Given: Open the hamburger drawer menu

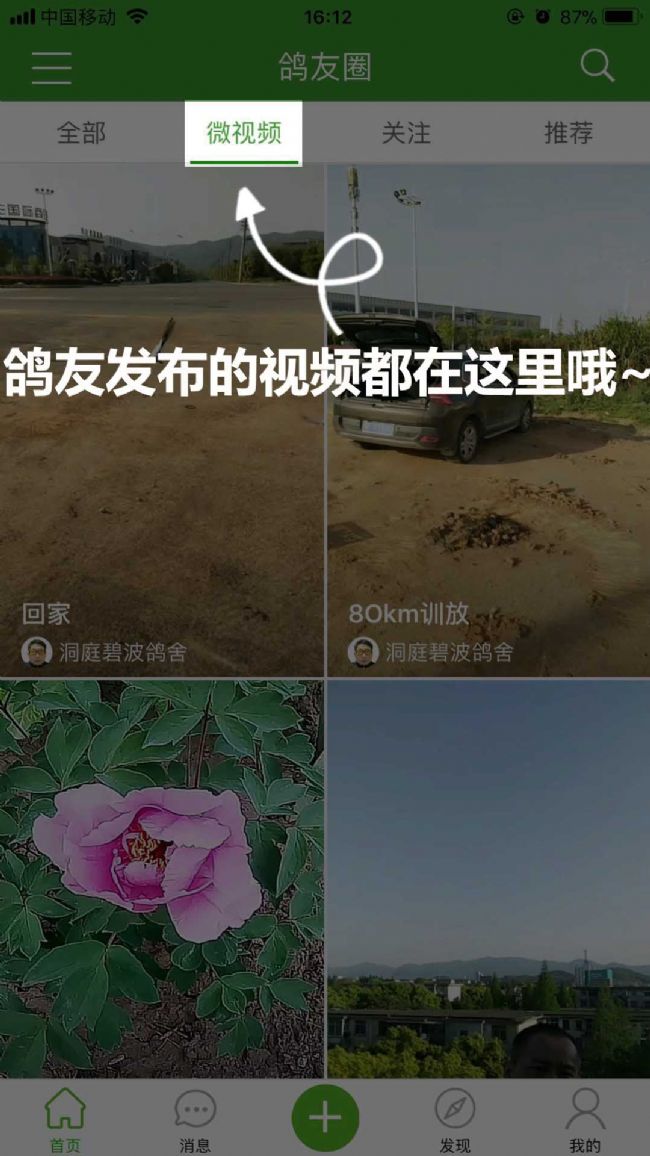Looking at the screenshot, I should tap(51, 66).
